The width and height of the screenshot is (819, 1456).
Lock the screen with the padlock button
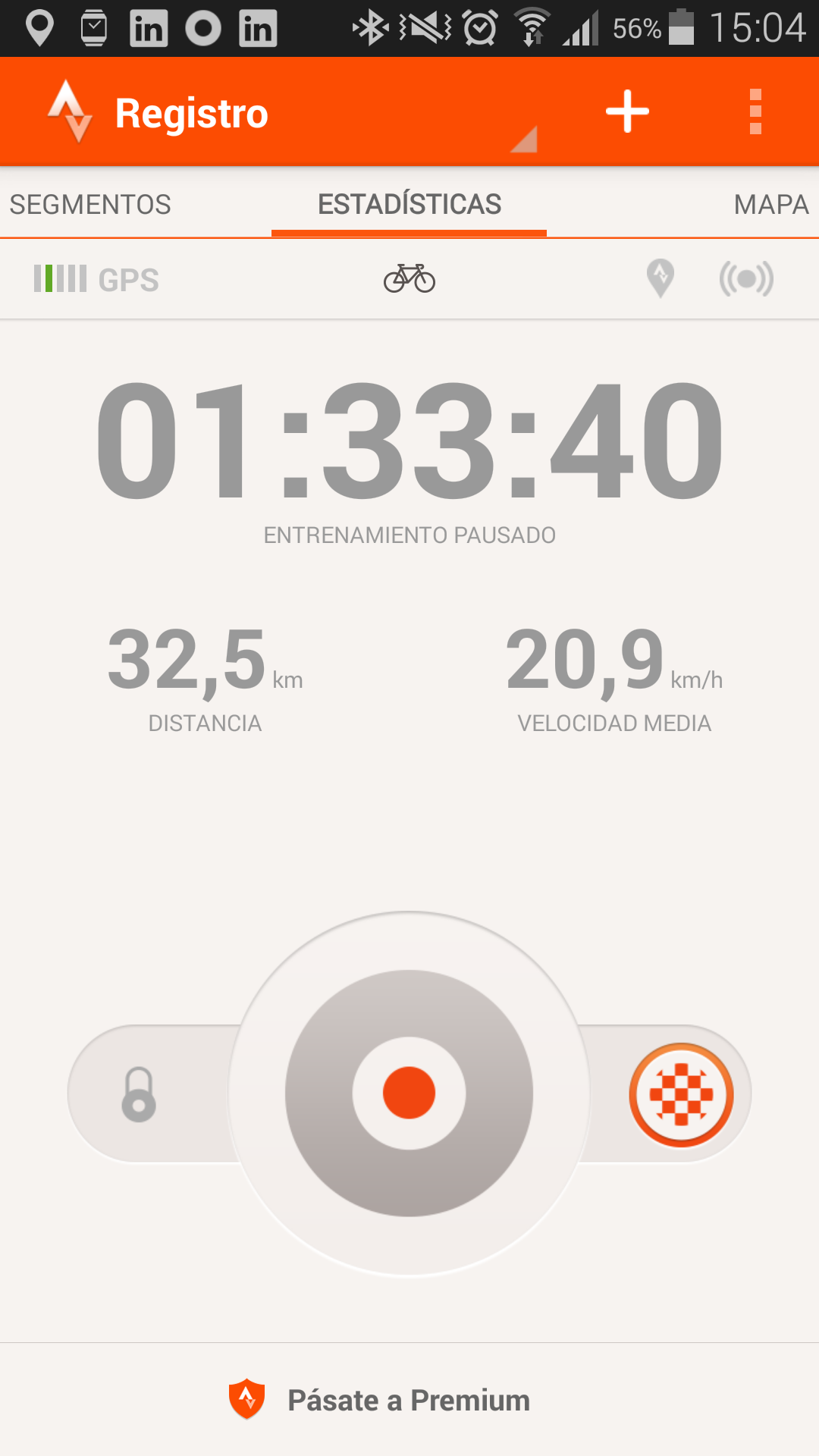point(139,1094)
